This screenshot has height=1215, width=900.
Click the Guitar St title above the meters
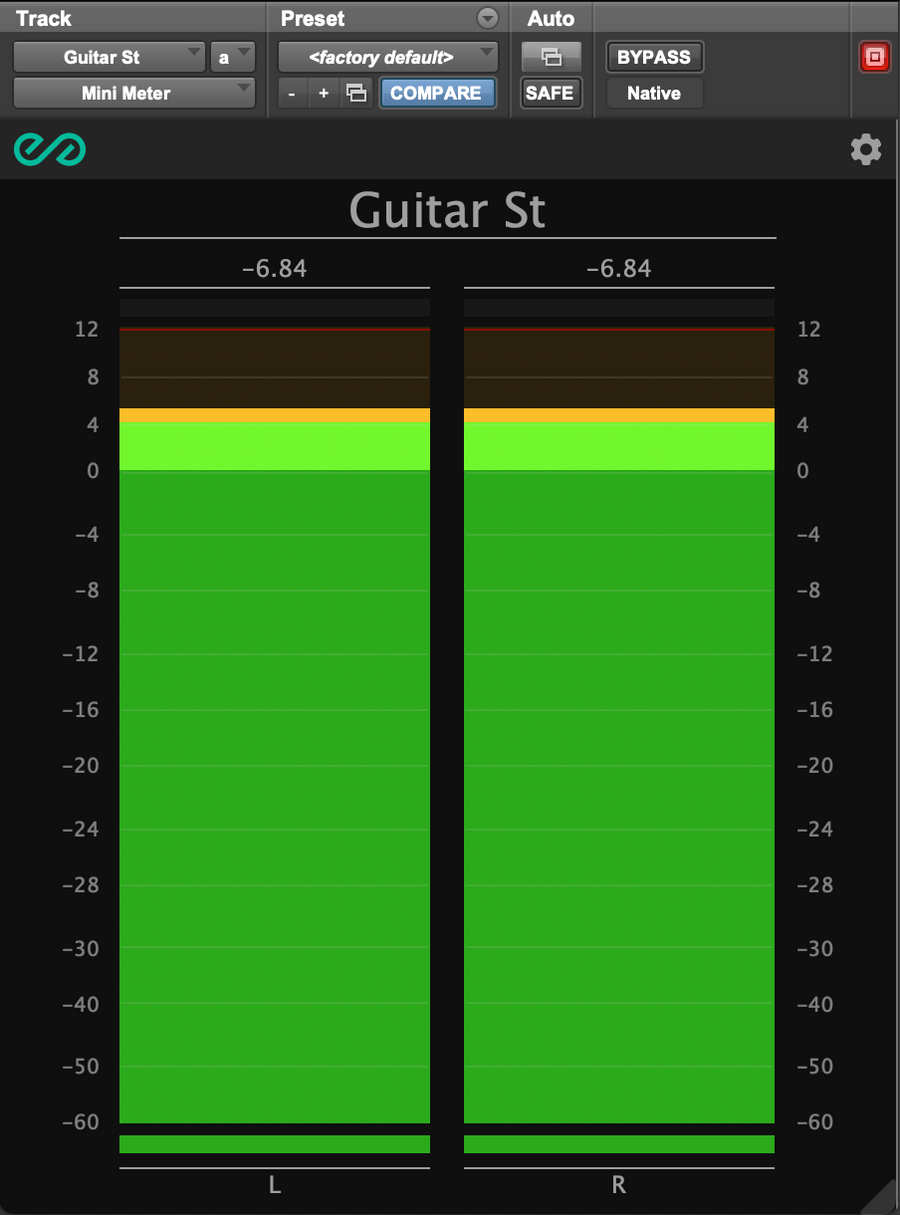(x=447, y=211)
